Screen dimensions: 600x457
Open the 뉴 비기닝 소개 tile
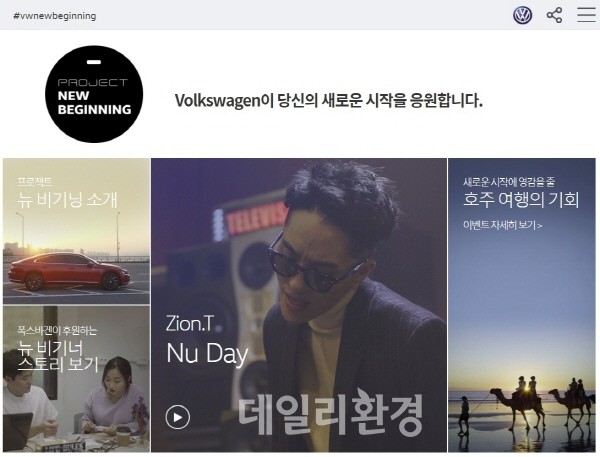(x=76, y=230)
